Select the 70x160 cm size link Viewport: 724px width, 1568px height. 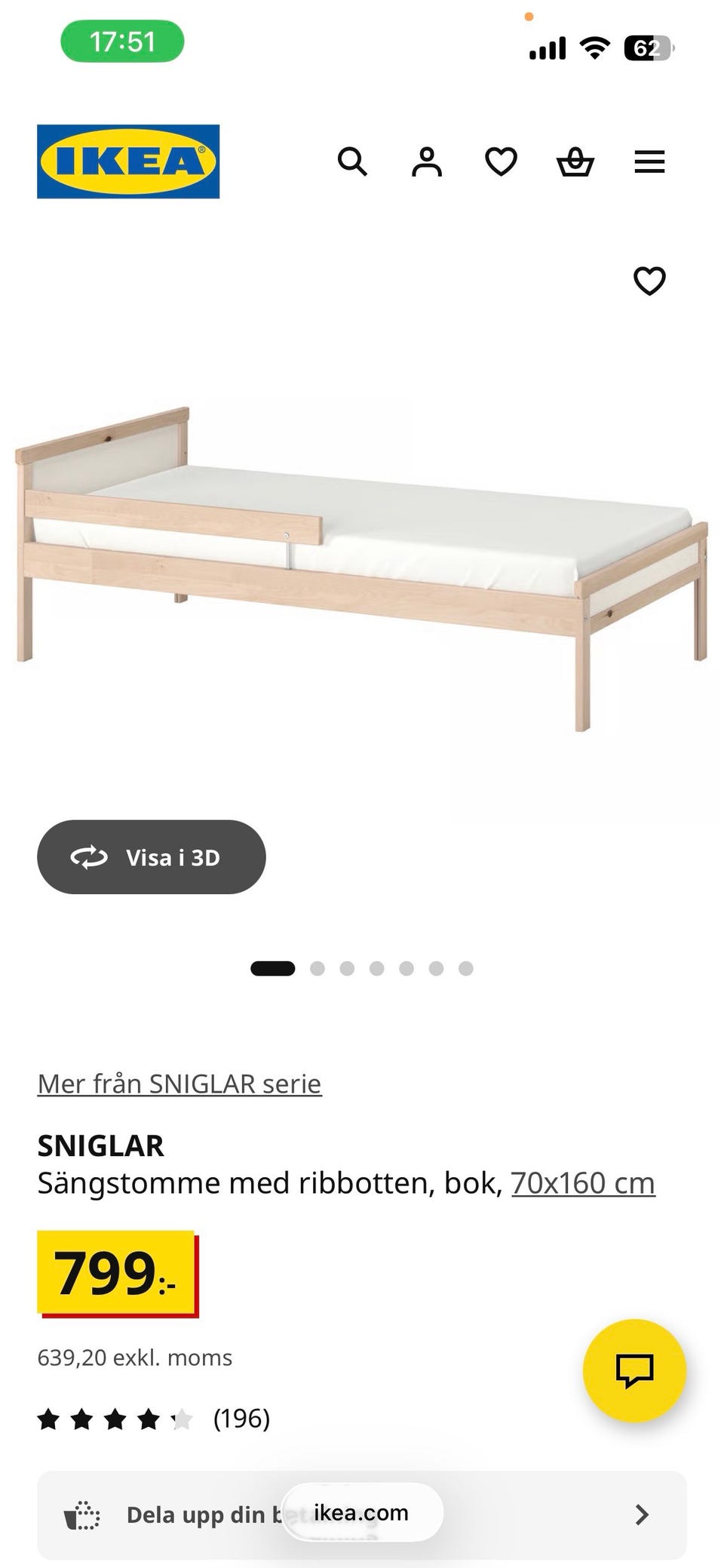tap(583, 1183)
